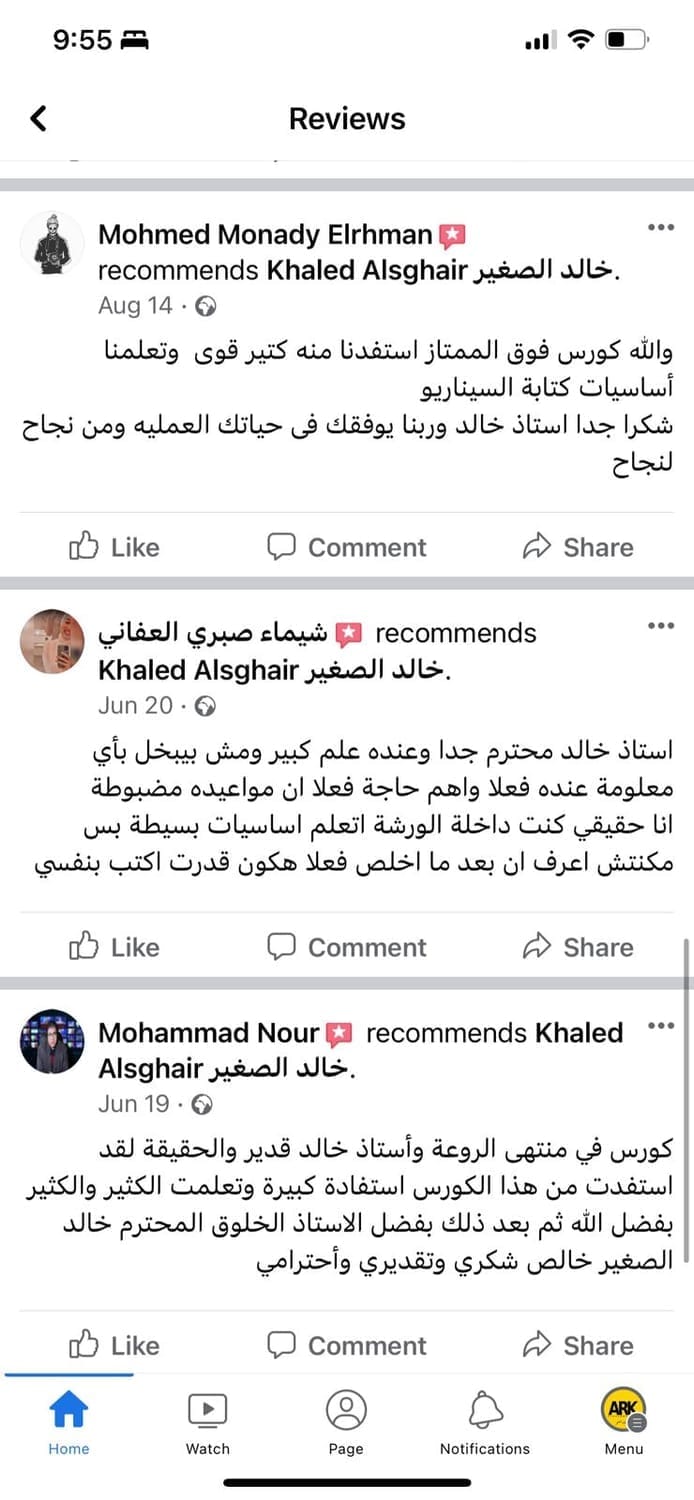Share Mohmed Monady Elrhman's review

577,547
